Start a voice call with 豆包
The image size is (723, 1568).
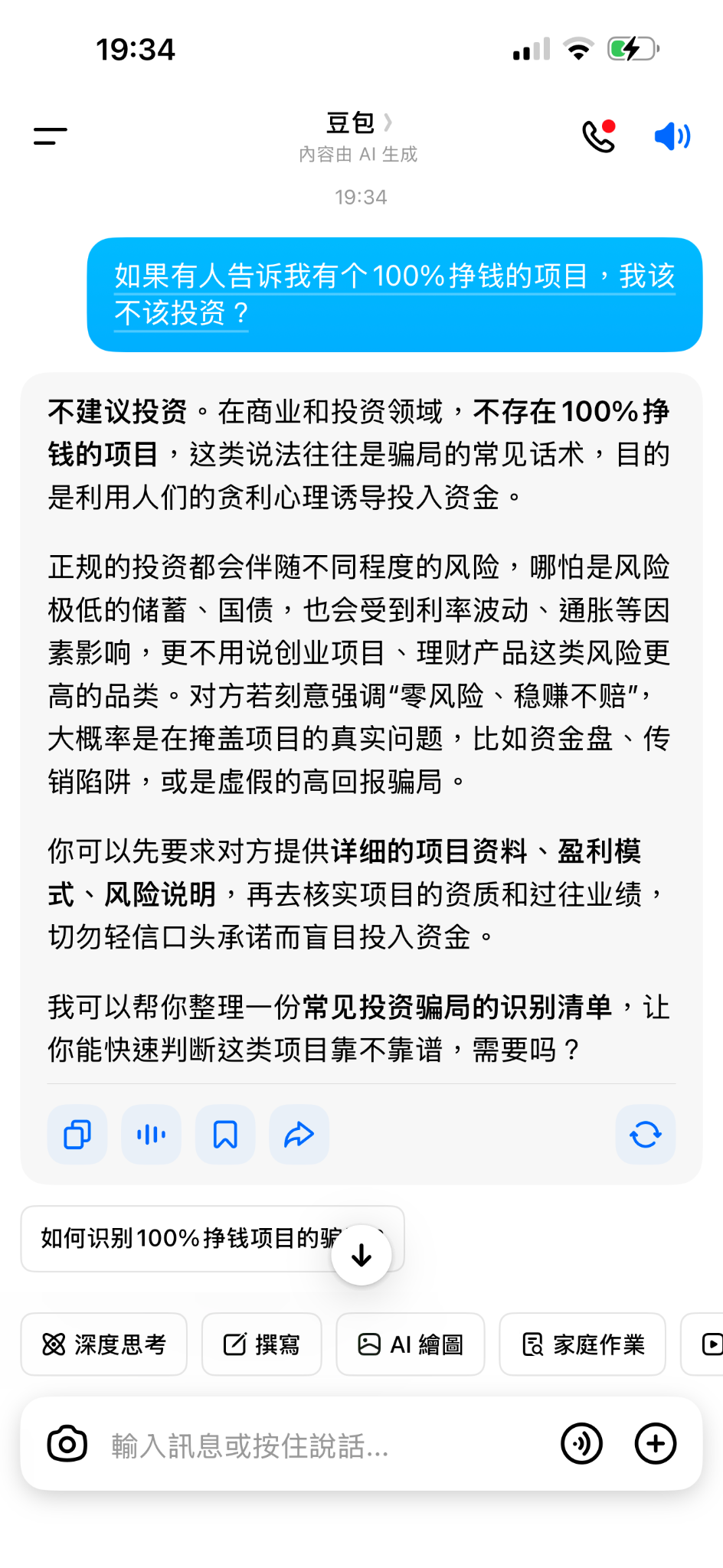599,136
